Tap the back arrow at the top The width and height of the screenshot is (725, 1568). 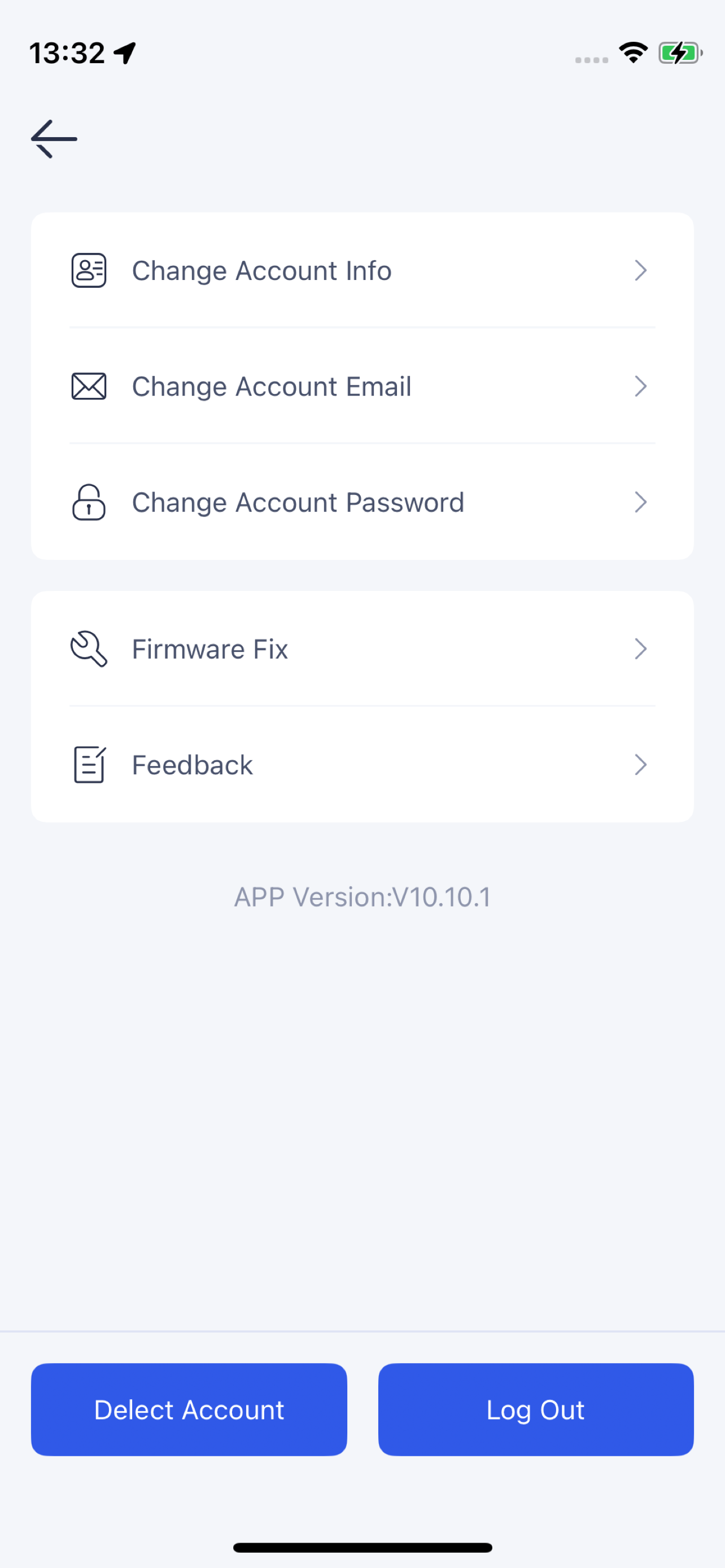(54, 138)
